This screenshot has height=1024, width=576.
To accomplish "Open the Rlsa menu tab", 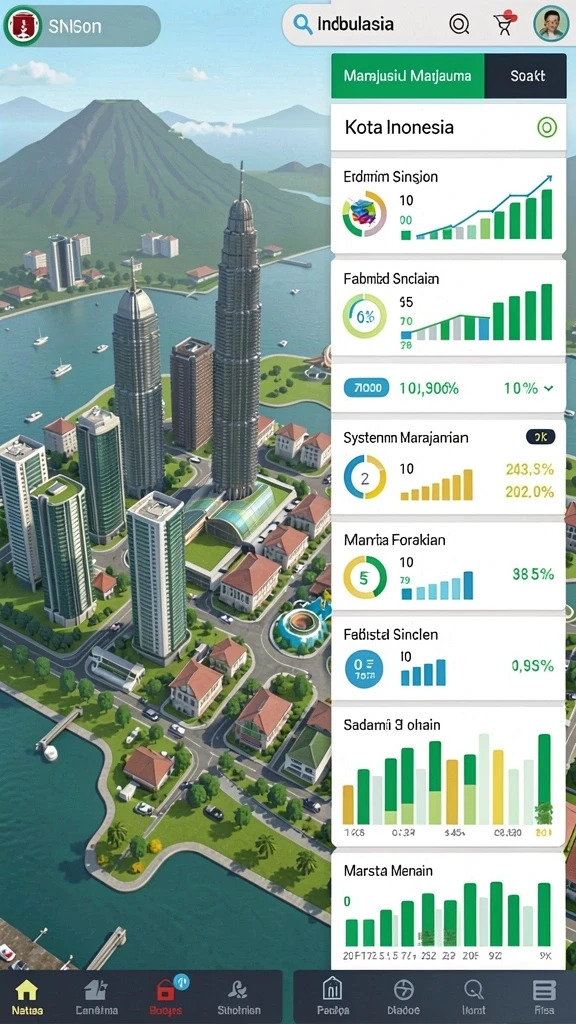I will 544,997.
